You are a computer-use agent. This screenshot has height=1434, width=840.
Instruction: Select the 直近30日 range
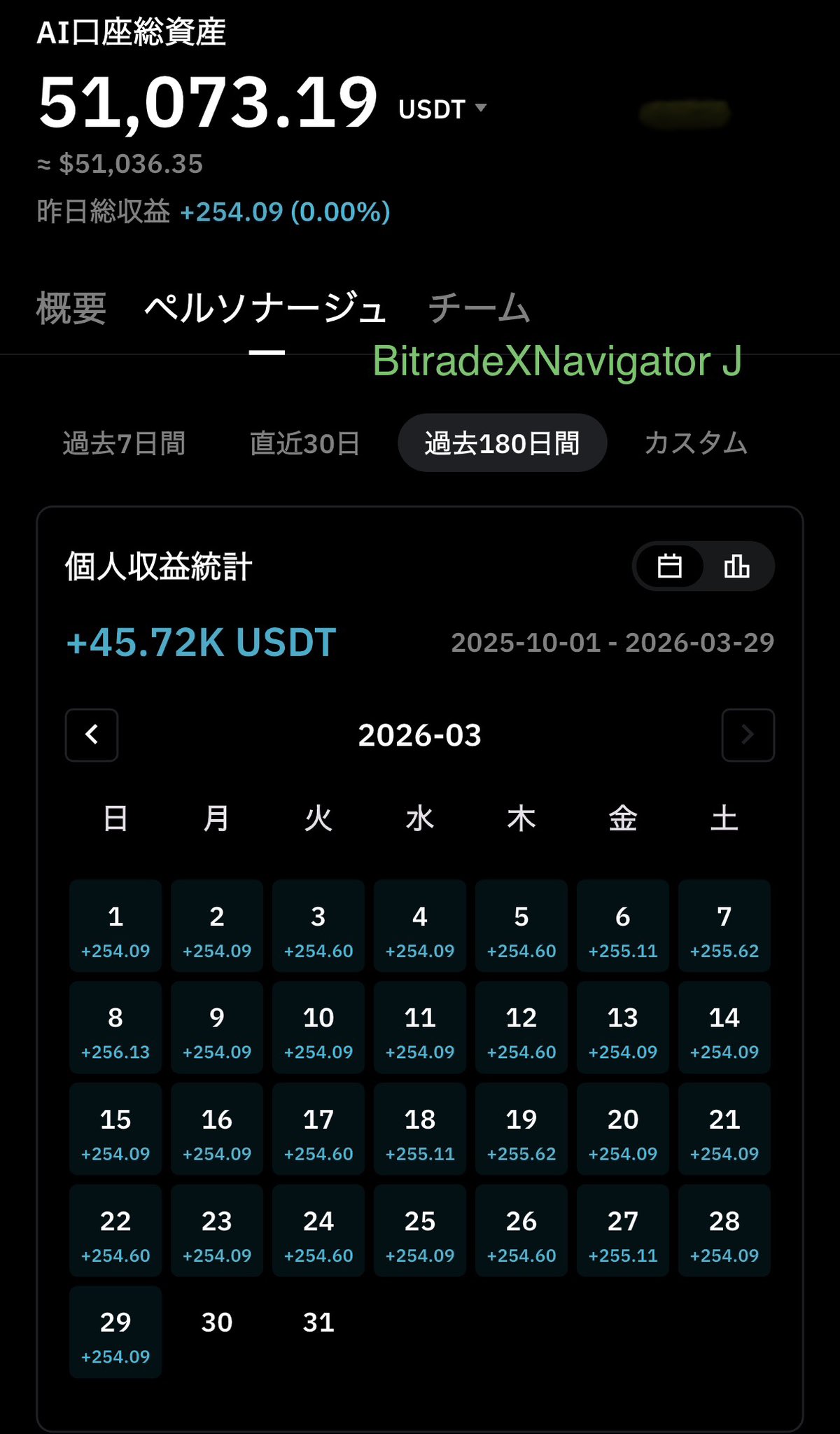(x=304, y=443)
